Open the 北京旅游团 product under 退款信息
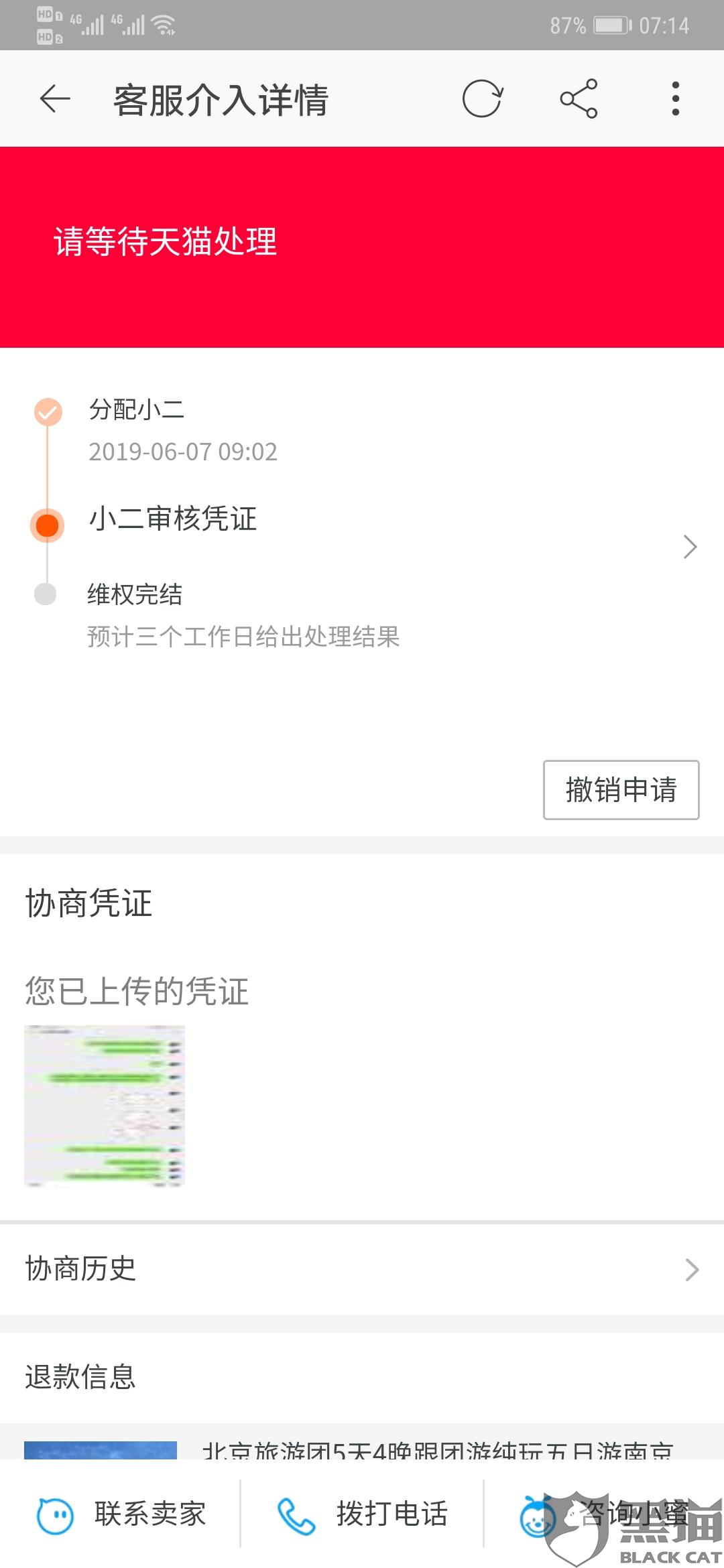Screen dimensions: 724x1568 [x=362, y=1448]
